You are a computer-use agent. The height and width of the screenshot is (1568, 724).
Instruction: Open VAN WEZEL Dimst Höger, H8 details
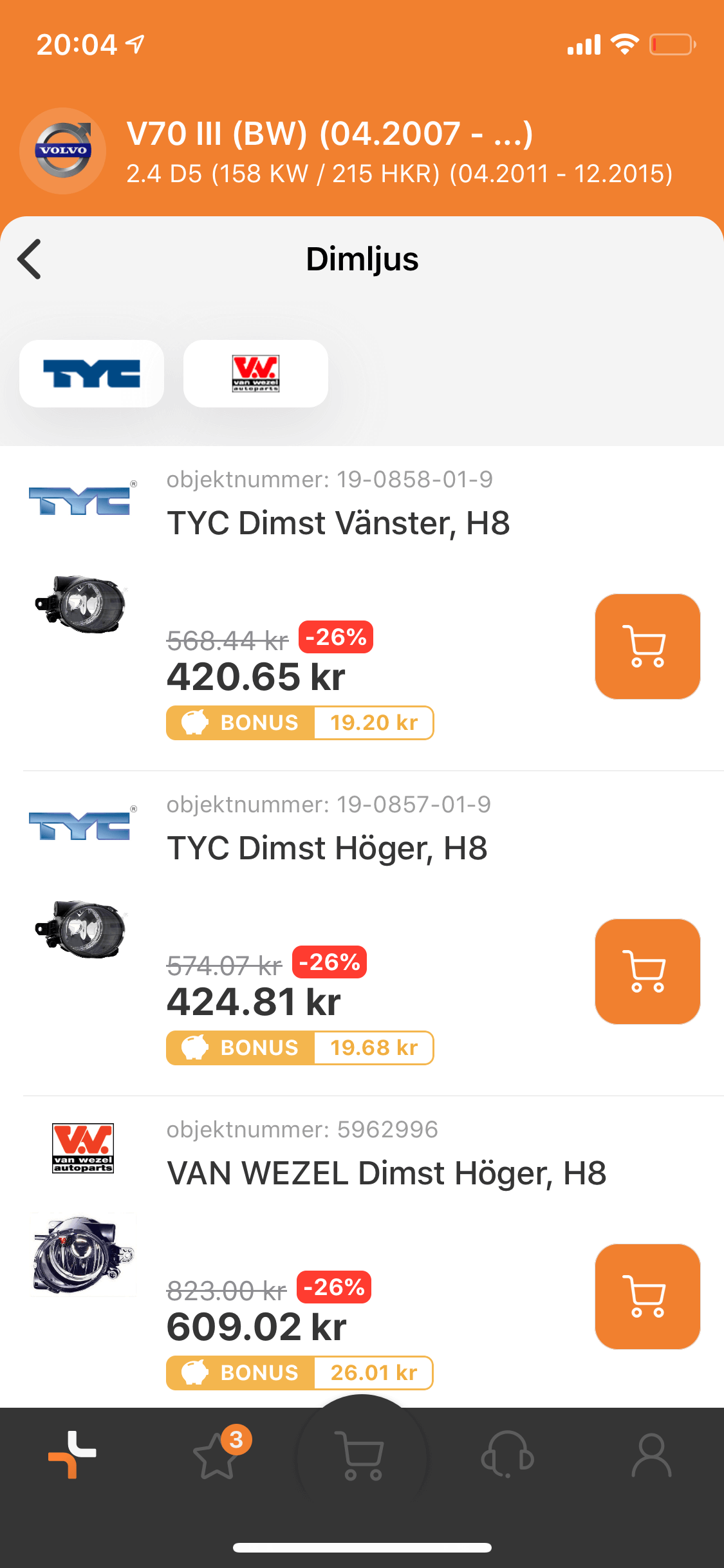pos(386,1173)
